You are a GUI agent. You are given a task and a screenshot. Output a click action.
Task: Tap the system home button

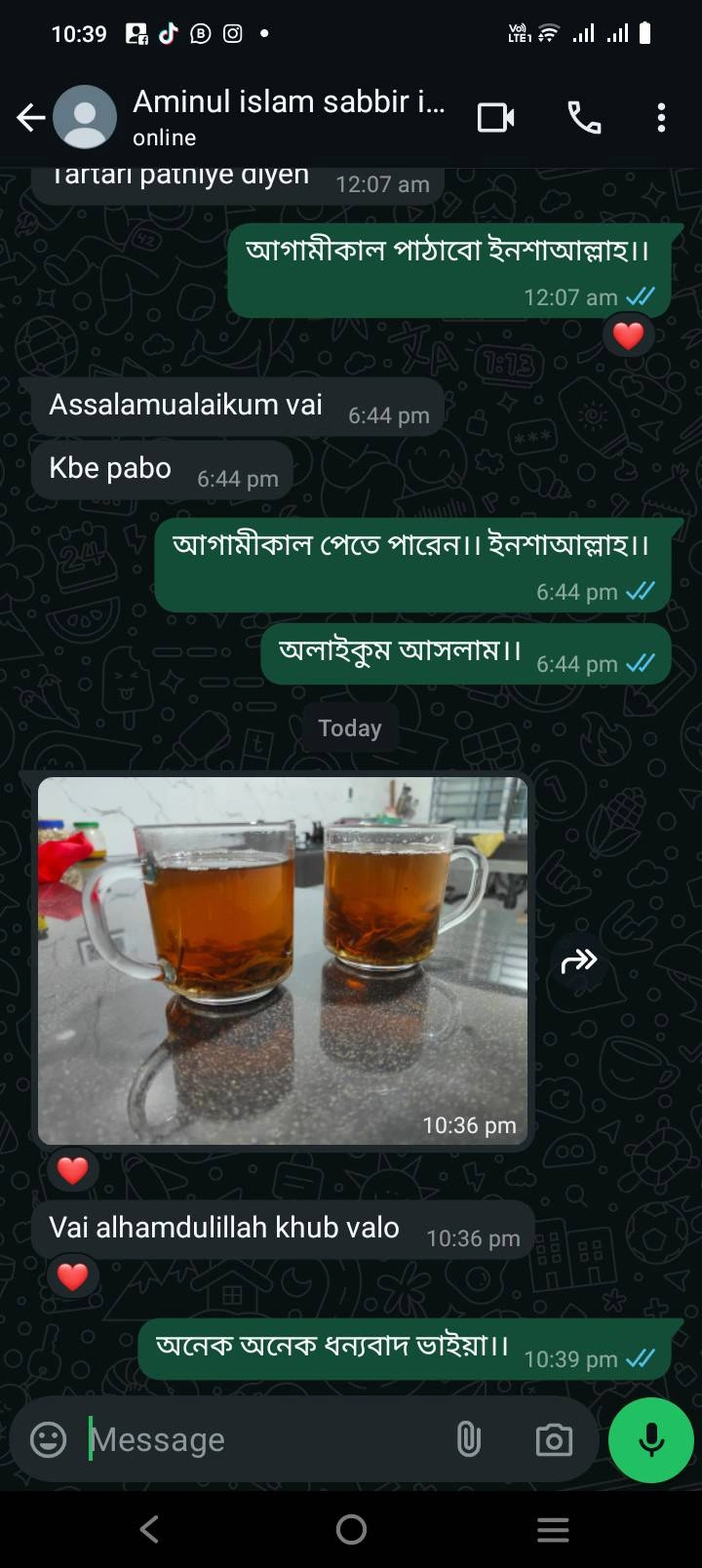351,1529
